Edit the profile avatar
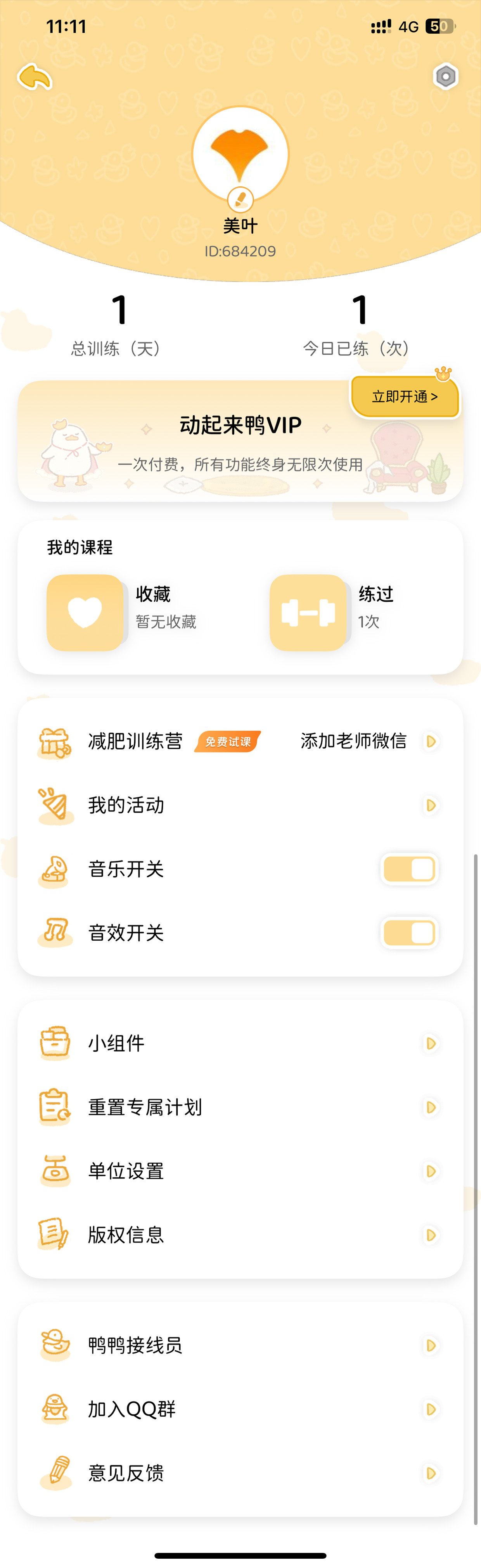 tap(240, 199)
